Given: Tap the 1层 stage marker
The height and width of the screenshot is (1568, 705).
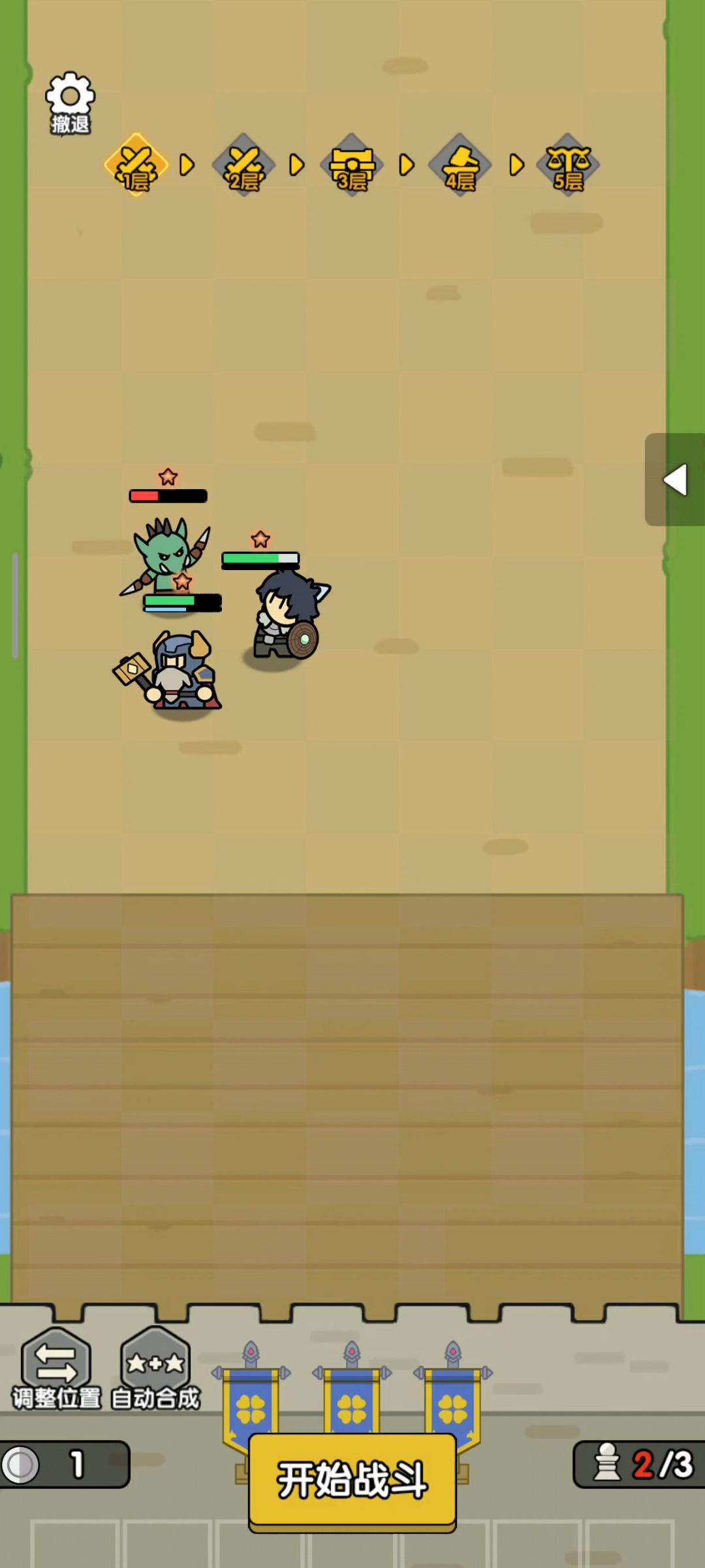Looking at the screenshot, I should [x=136, y=165].
